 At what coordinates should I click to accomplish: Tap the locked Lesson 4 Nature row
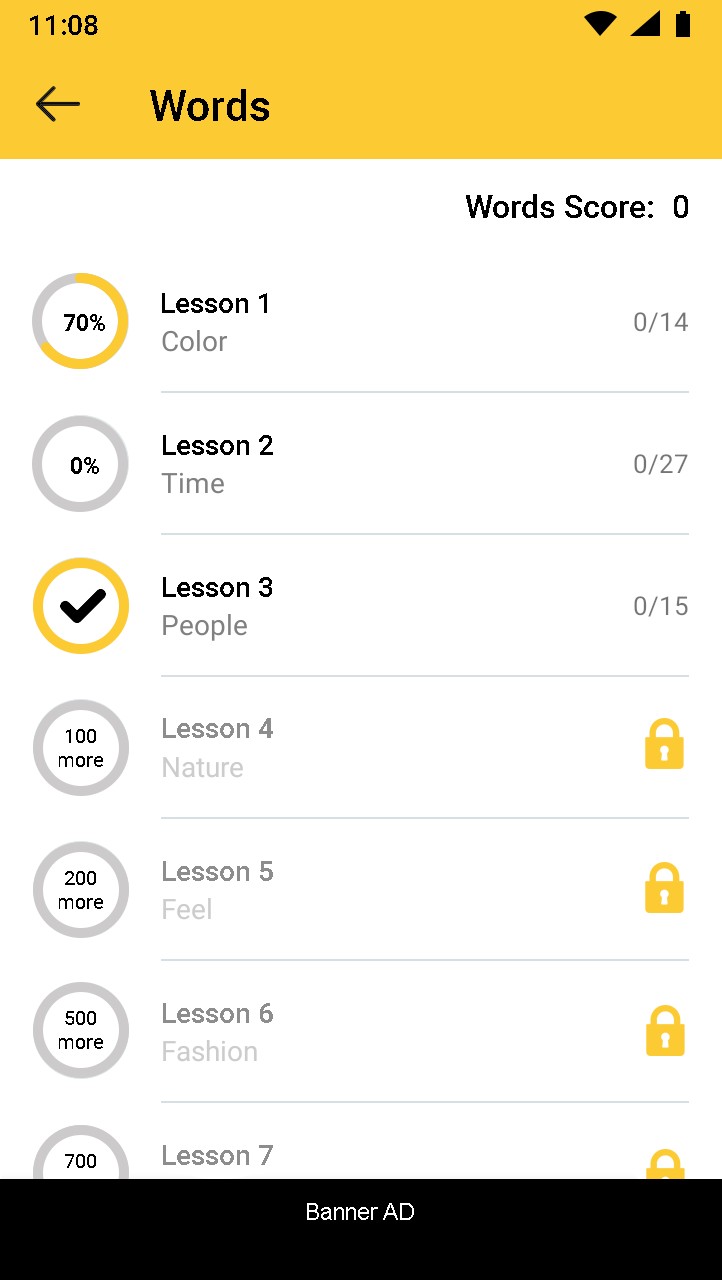pos(360,748)
